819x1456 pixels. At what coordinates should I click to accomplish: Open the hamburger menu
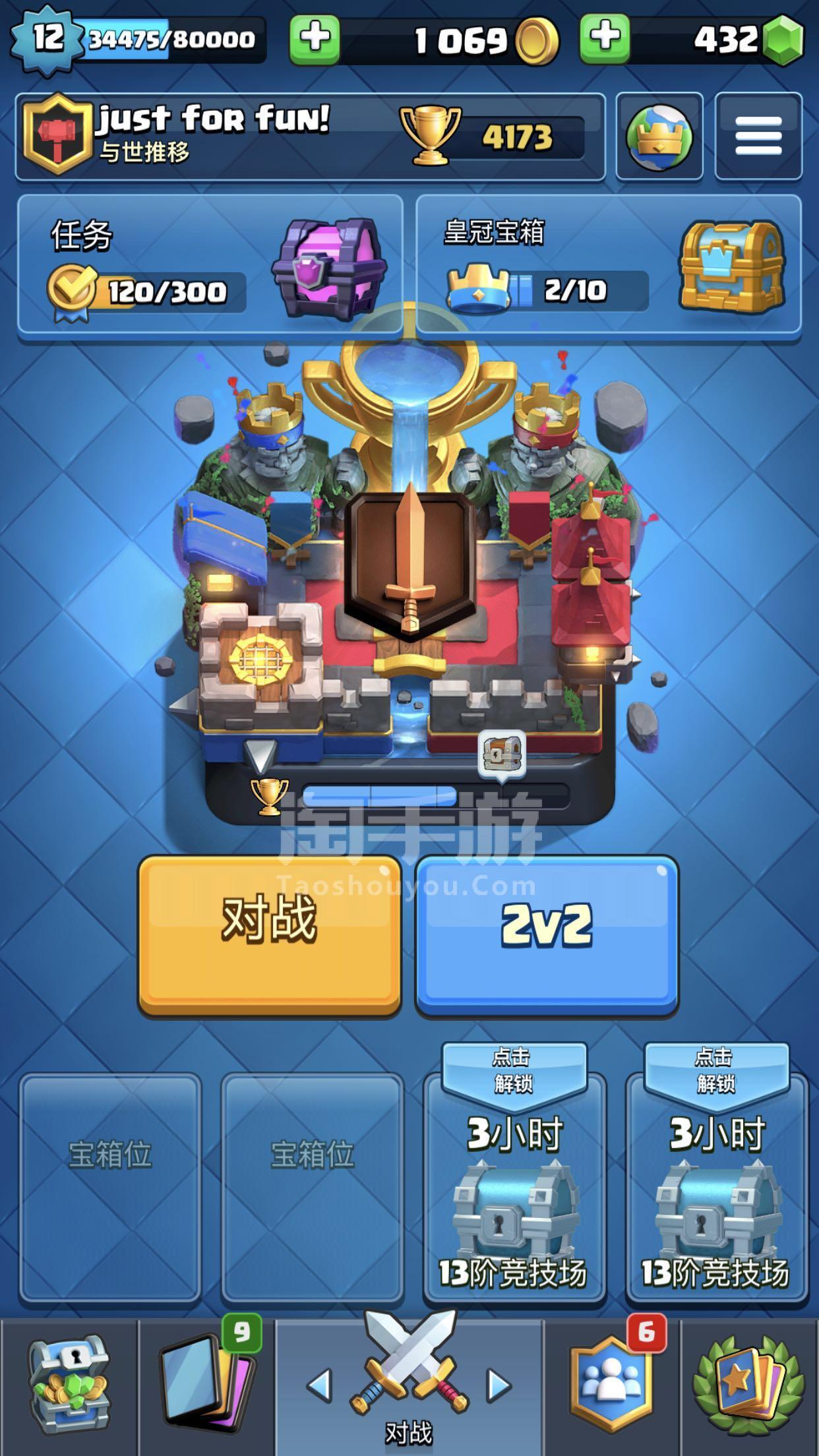[x=758, y=136]
